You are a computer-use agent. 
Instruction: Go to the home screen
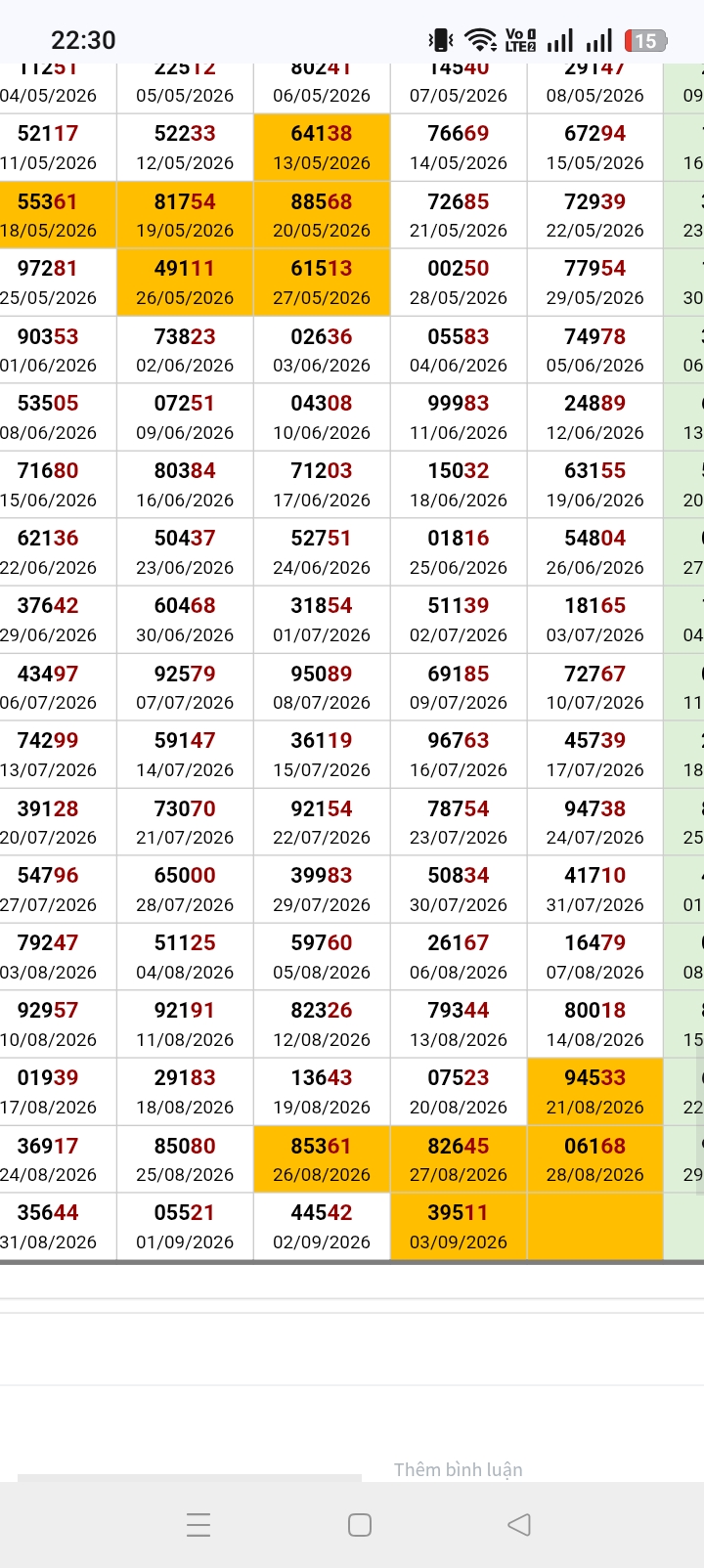click(x=360, y=1524)
